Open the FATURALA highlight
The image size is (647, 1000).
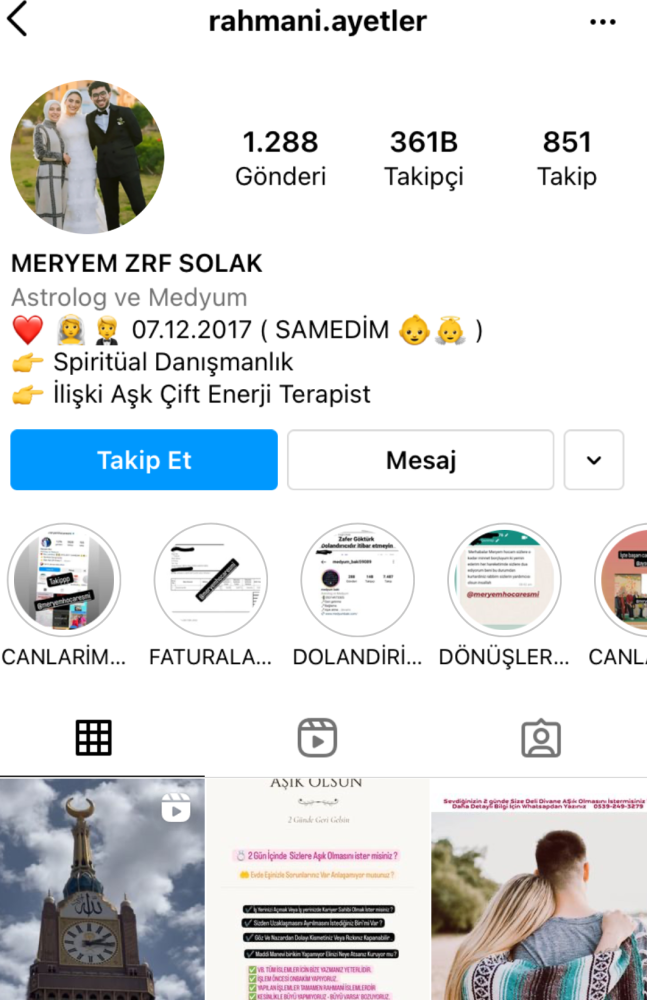pyautogui.click(x=211, y=580)
